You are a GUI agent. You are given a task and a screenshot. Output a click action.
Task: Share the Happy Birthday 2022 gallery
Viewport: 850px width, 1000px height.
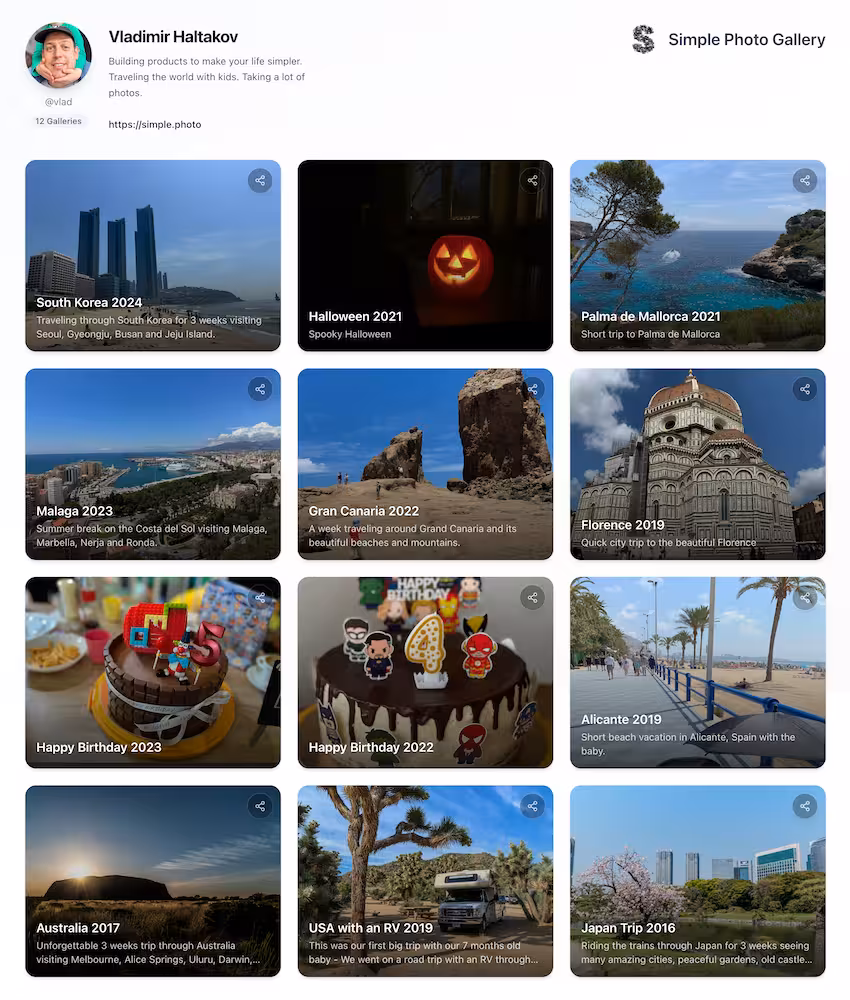(x=533, y=597)
